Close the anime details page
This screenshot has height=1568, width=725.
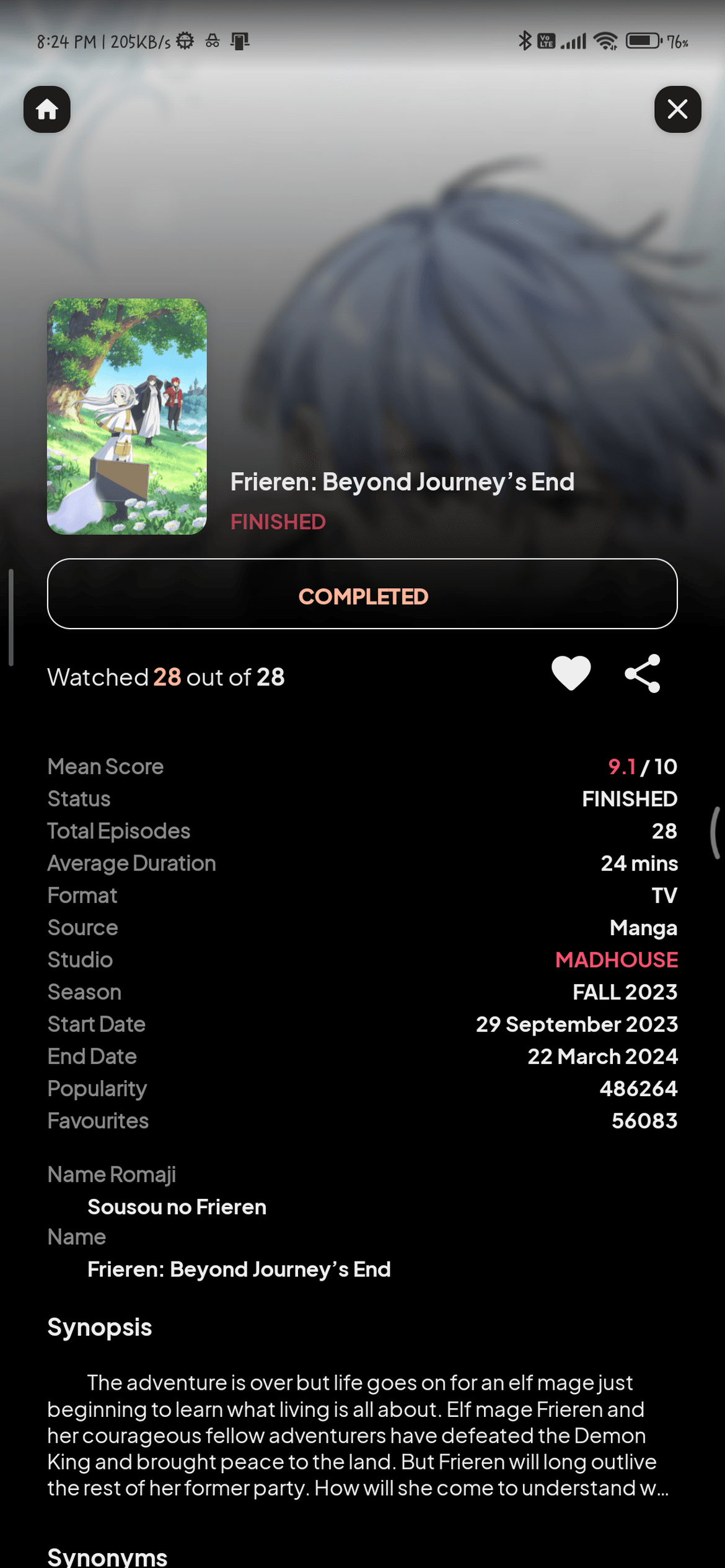[677, 110]
